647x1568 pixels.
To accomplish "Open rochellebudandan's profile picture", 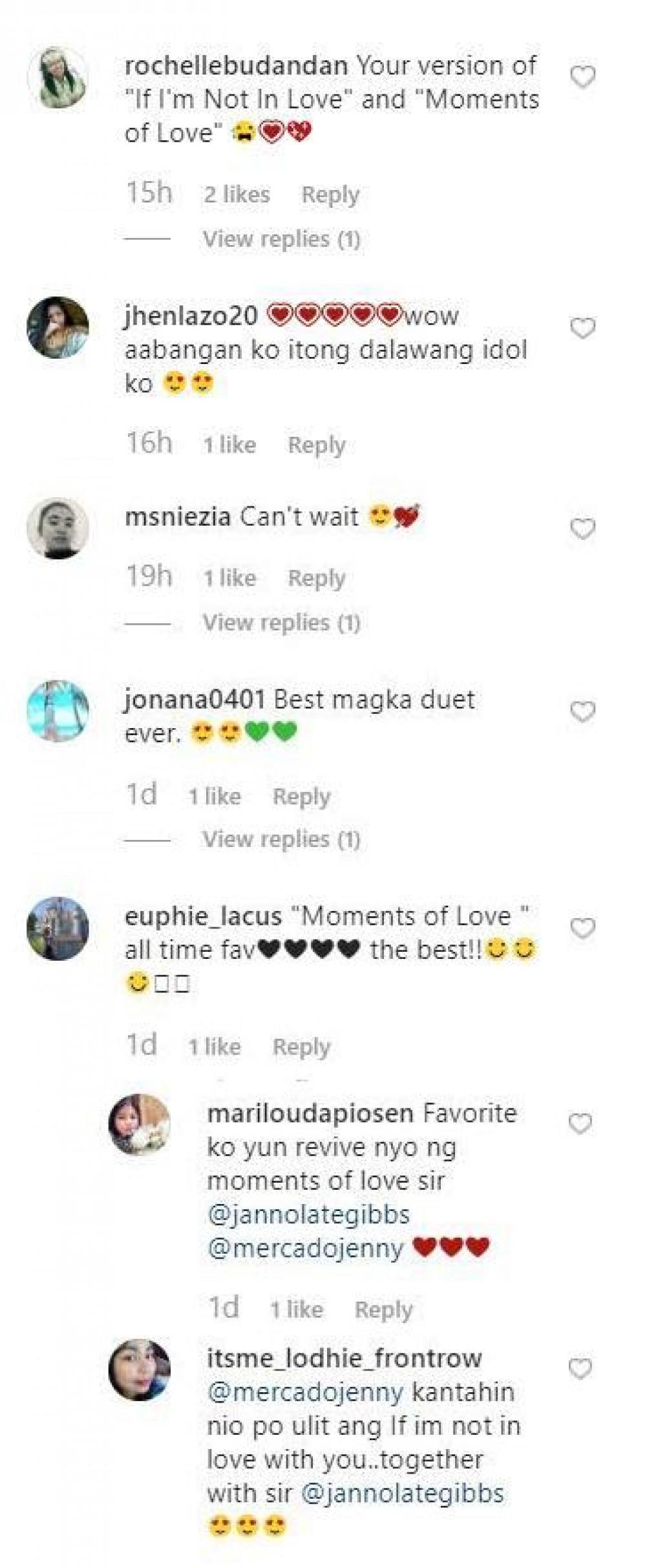I will point(58,78).
